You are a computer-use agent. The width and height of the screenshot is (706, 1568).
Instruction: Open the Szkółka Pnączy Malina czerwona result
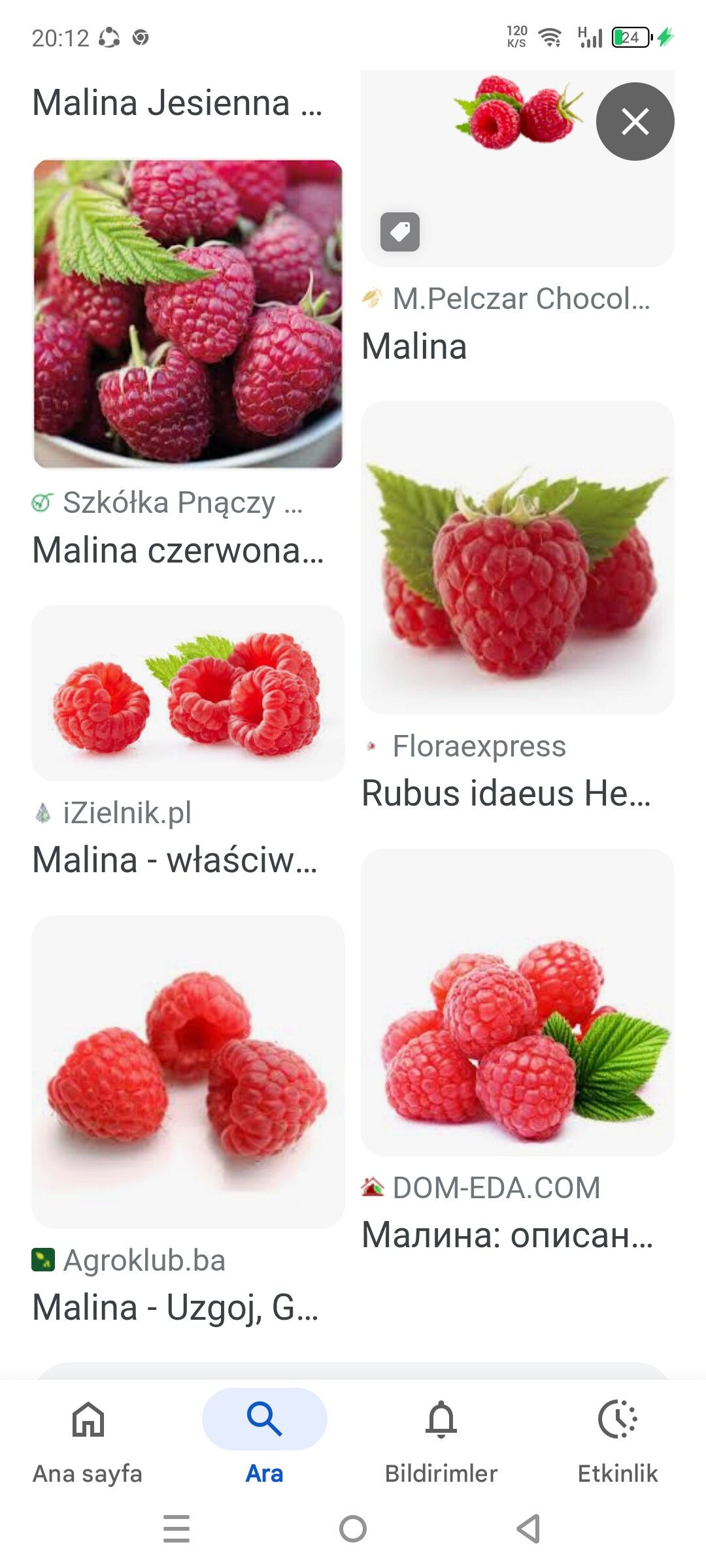click(188, 314)
